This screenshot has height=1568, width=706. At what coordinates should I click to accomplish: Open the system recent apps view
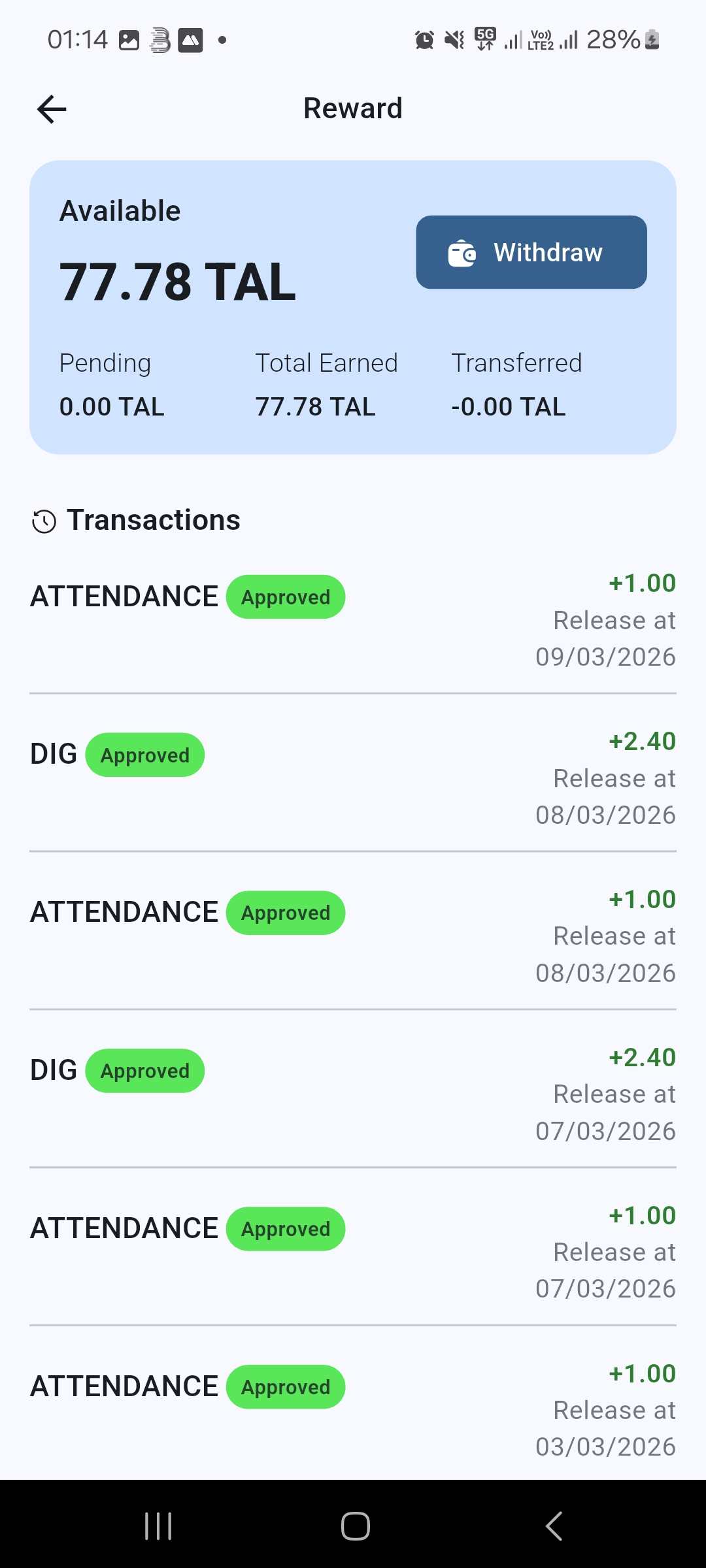point(158,1526)
